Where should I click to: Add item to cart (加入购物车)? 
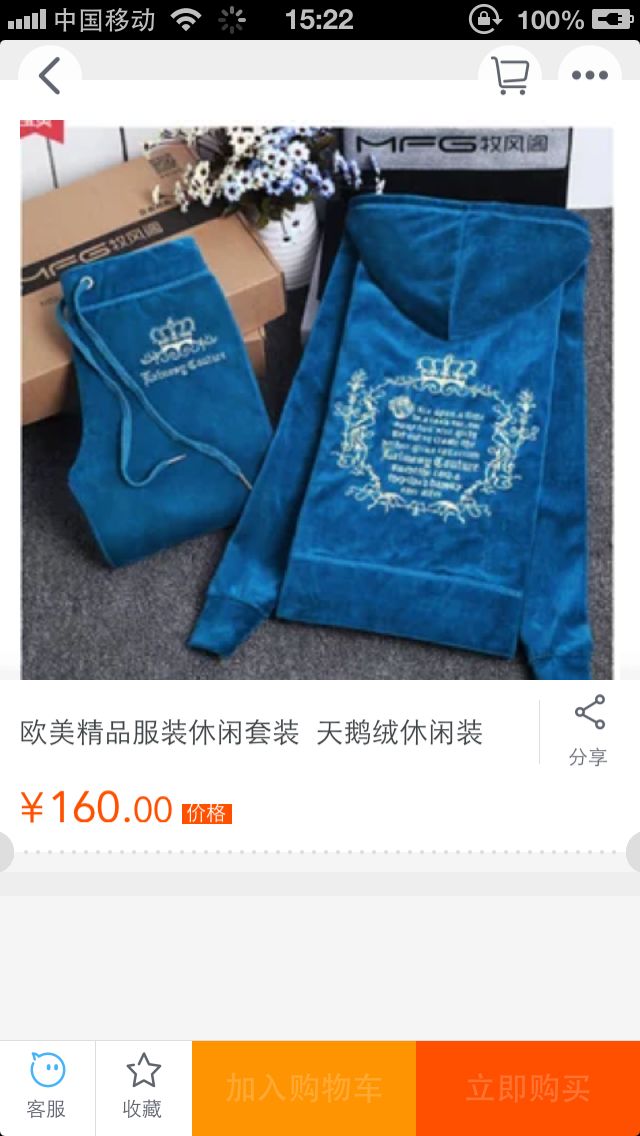(x=304, y=1088)
